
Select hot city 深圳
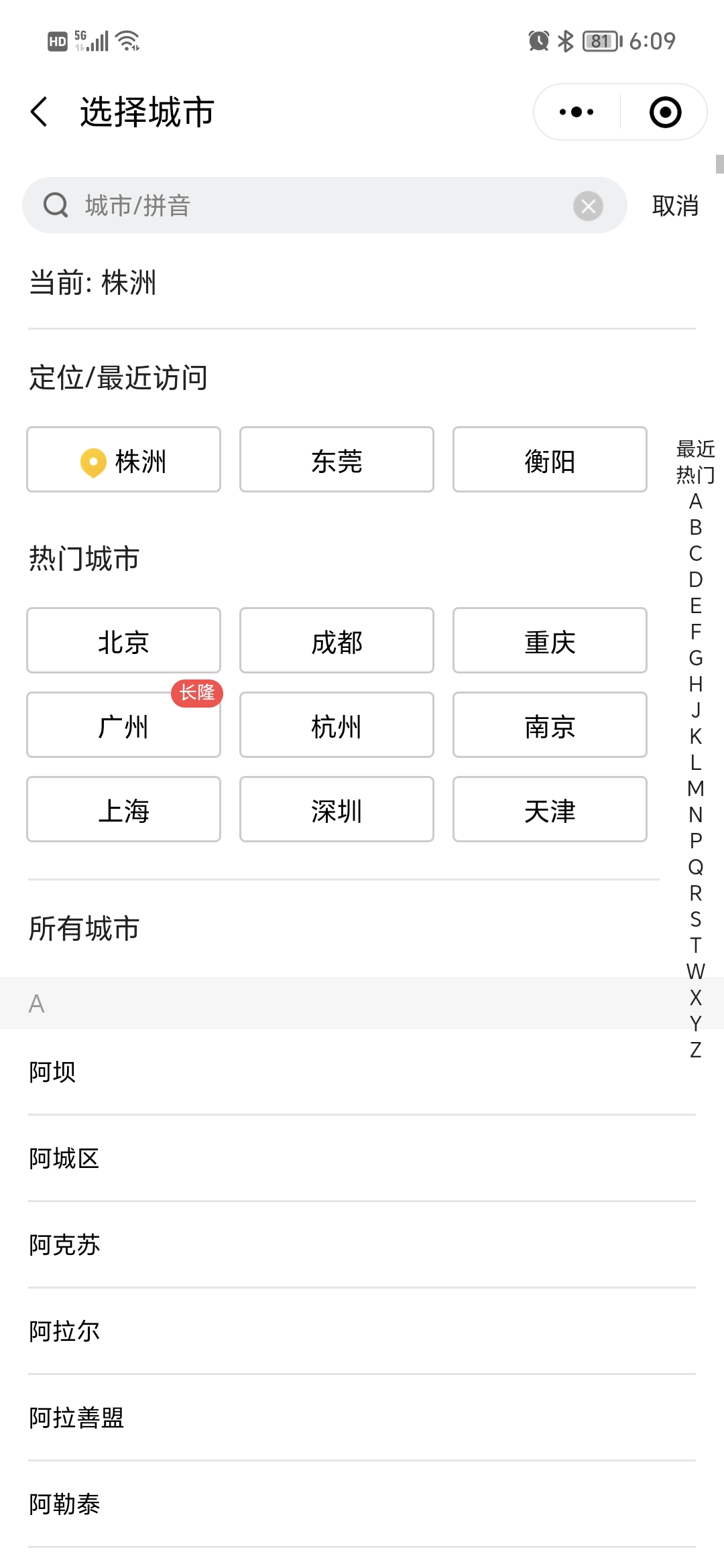337,809
